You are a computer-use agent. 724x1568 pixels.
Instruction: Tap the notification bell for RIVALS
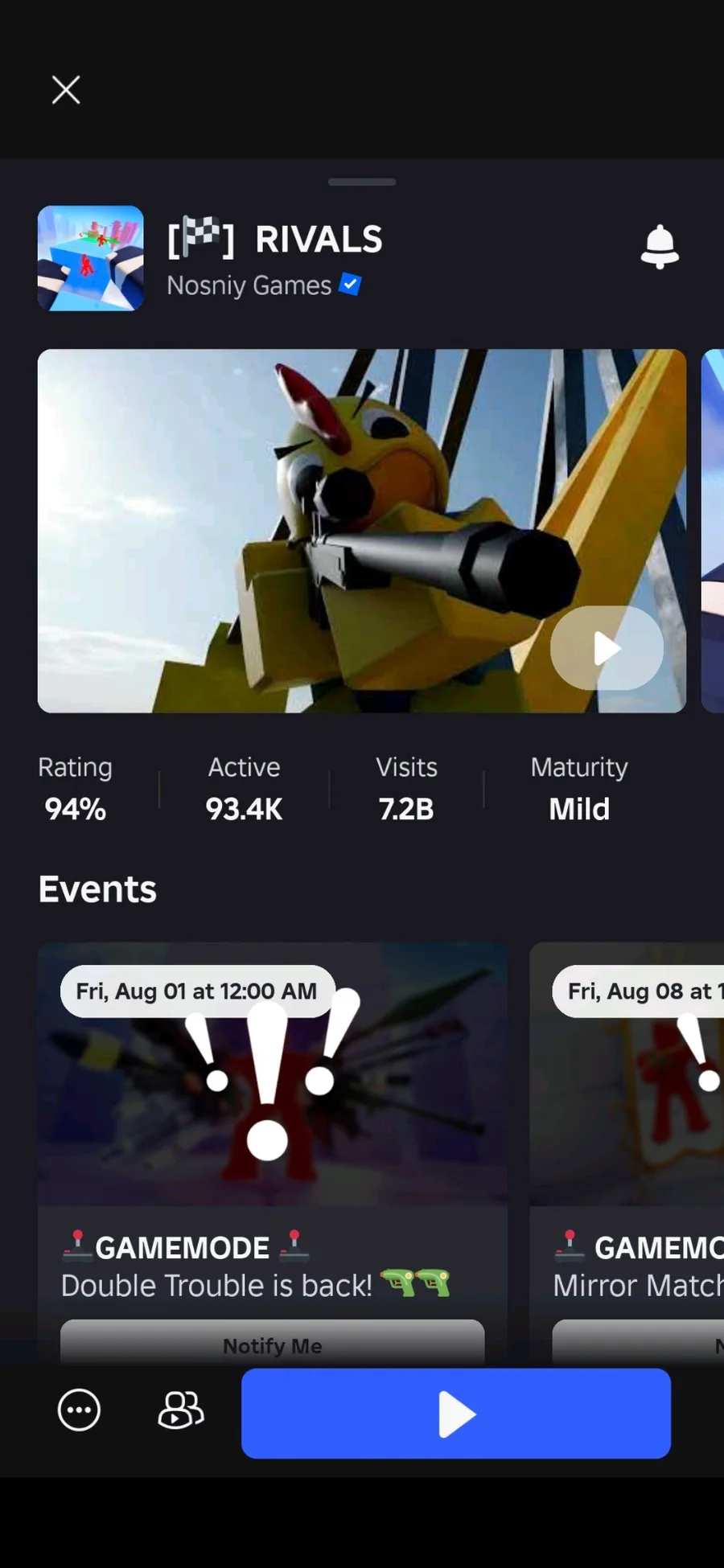tap(660, 247)
